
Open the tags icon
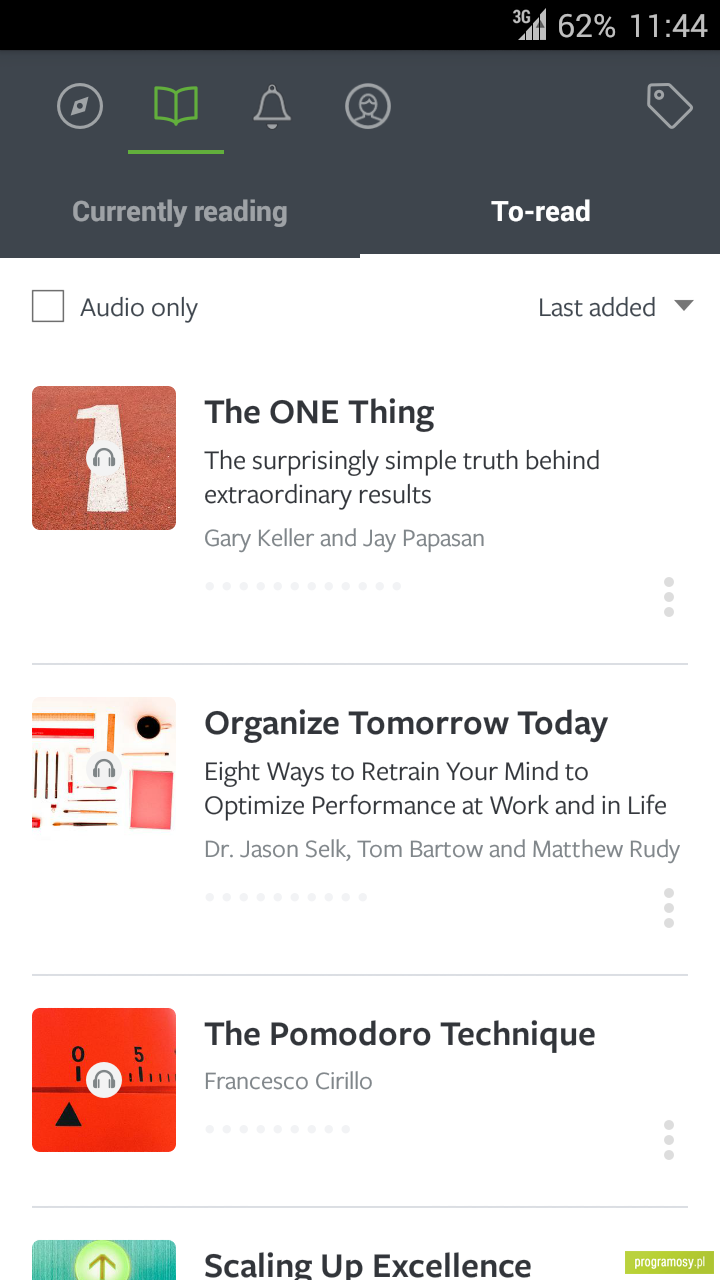click(669, 106)
